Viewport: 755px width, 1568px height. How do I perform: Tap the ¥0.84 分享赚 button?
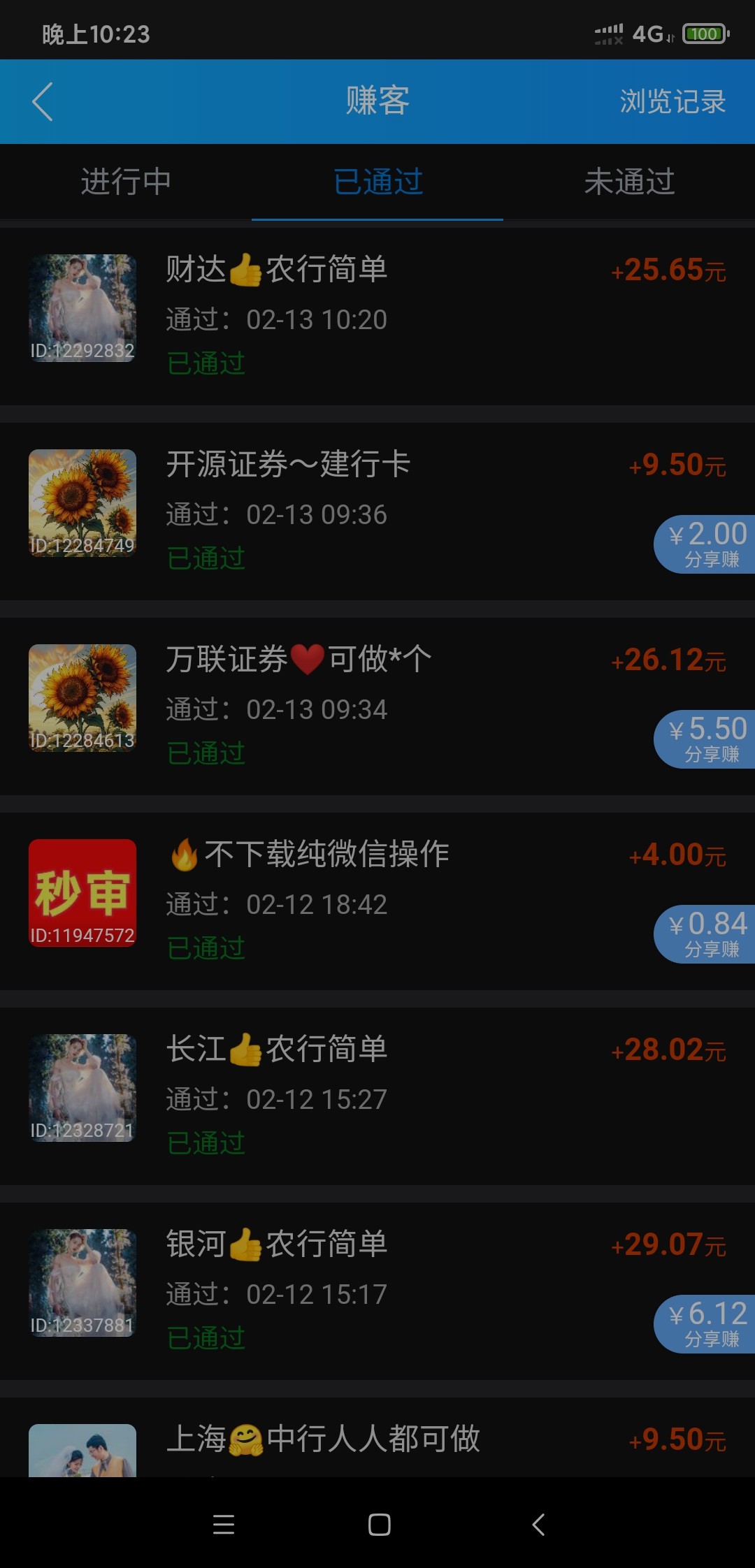coord(706,934)
